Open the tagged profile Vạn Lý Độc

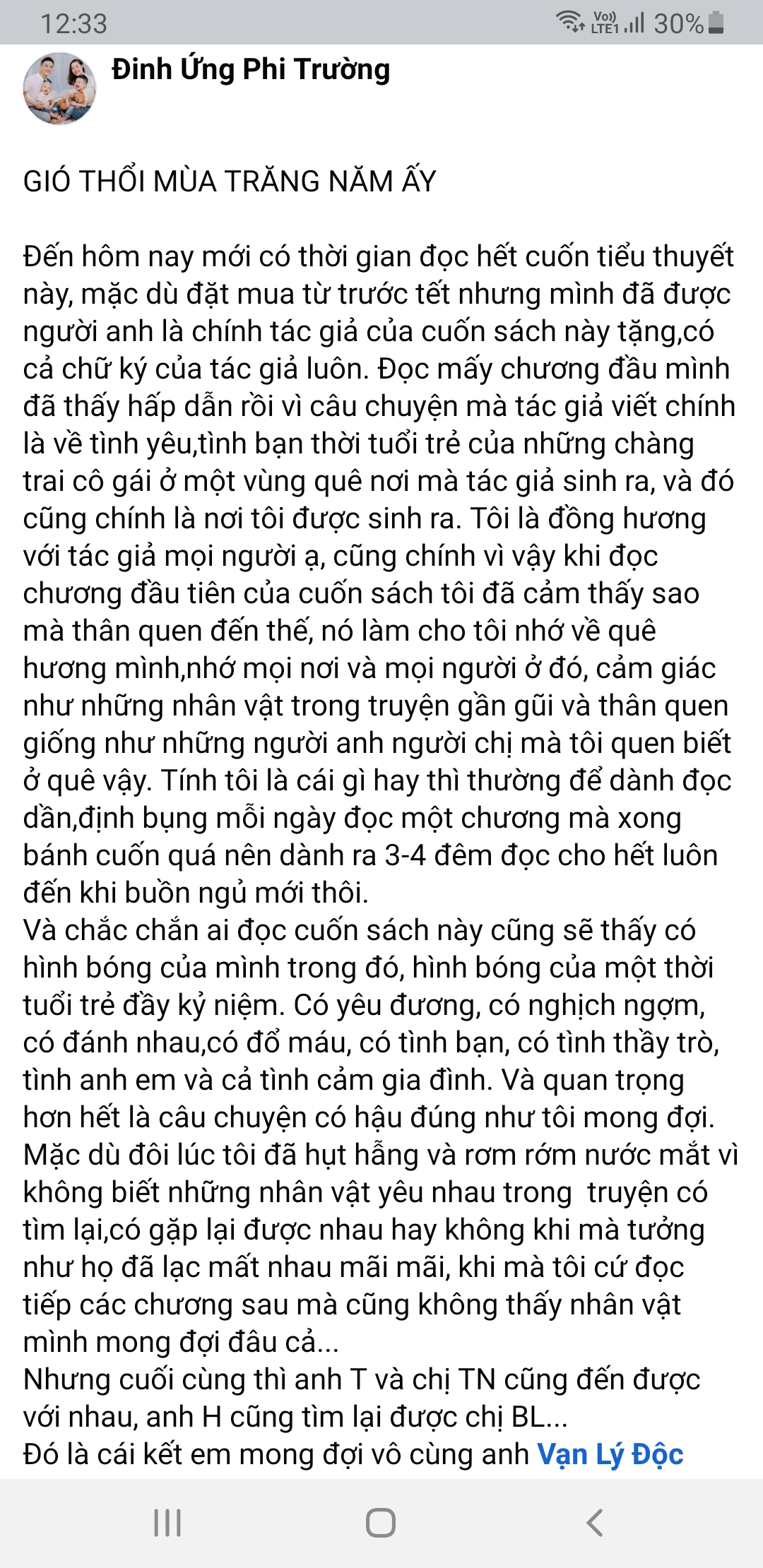click(x=610, y=1454)
